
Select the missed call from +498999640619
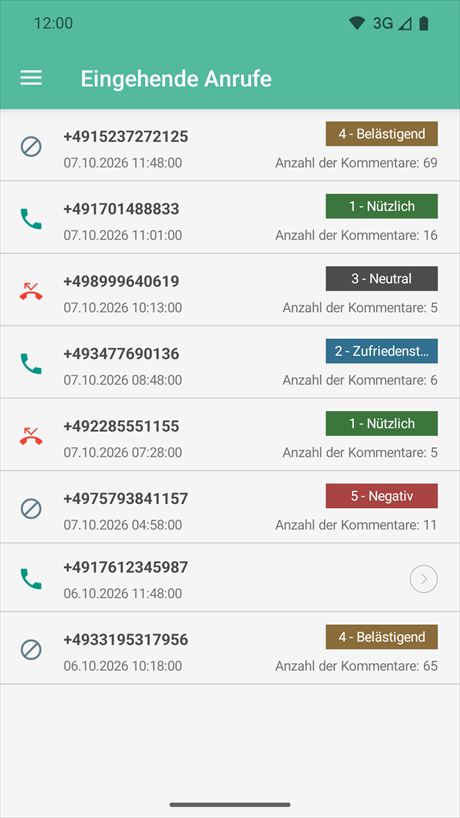(230, 290)
